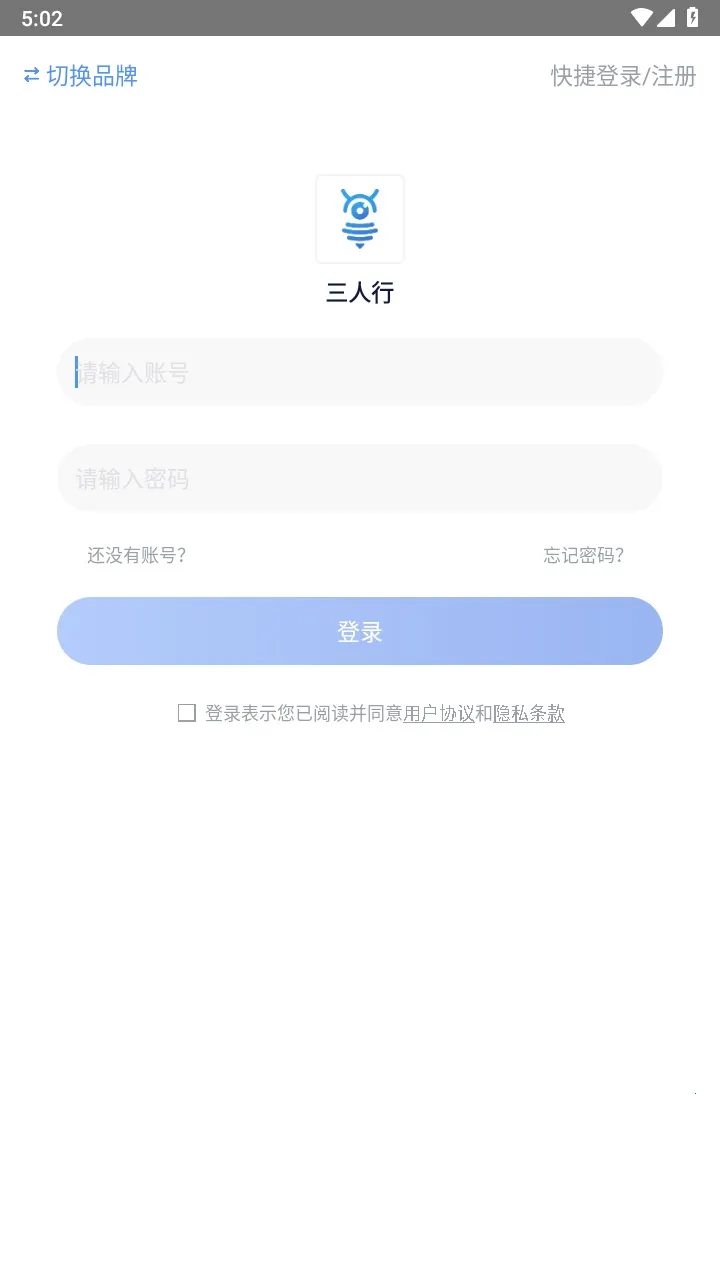Image resolution: width=720 pixels, height=1280 pixels.
Task: Click the 请输入账号 account input field
Action: coord(360,372)
